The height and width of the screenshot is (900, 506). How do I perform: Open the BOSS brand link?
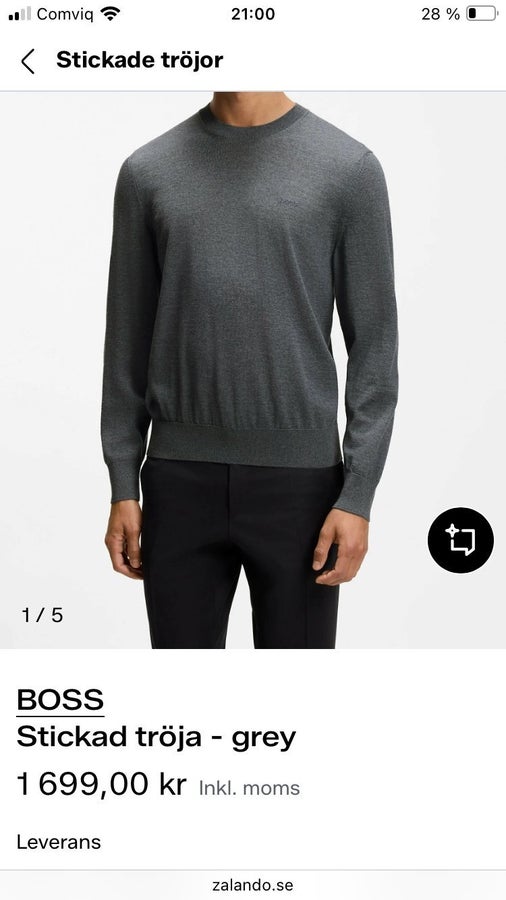[x=60, y=700]
